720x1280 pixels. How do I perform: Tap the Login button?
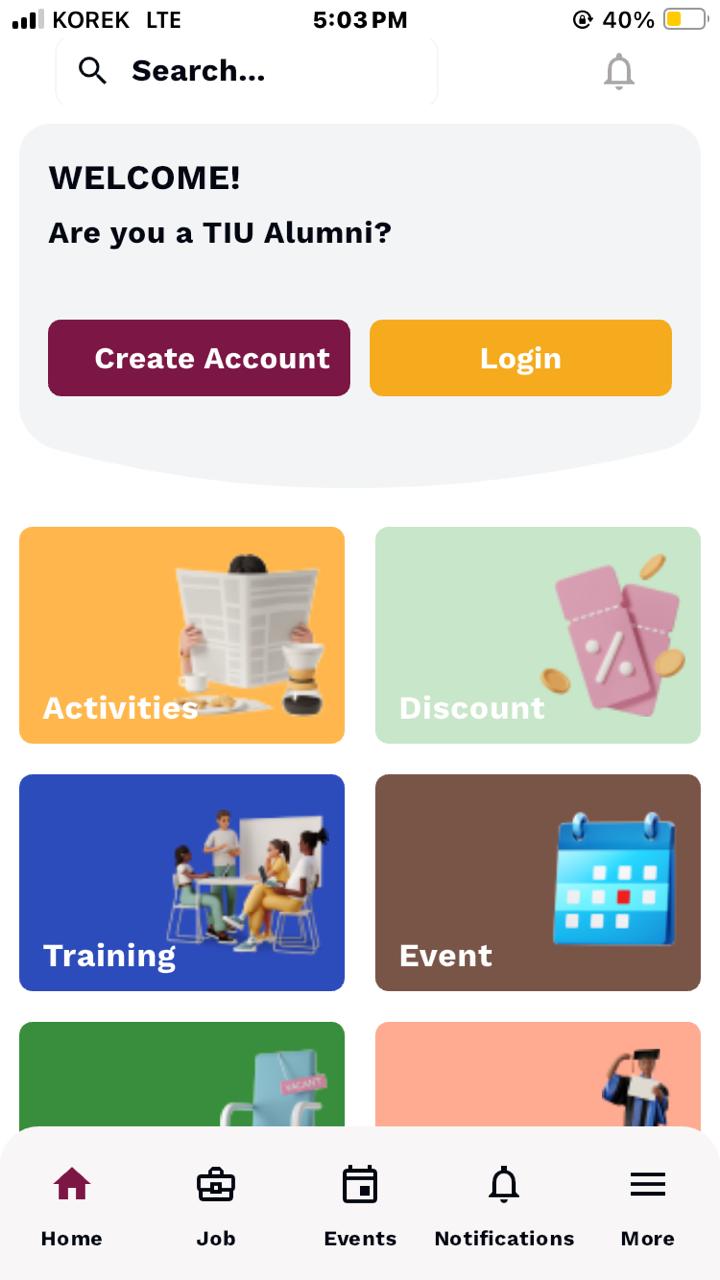pos(520,358)
